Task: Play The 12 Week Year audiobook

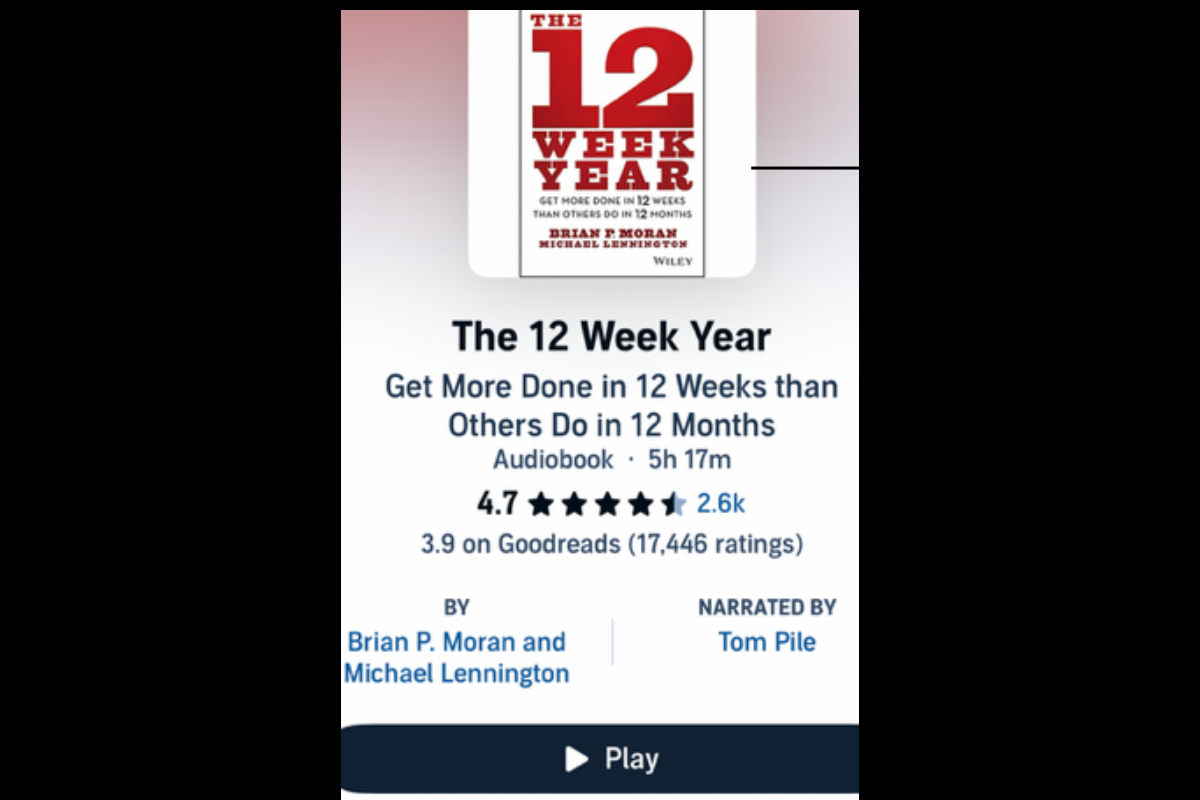Action: pos(600,759)
